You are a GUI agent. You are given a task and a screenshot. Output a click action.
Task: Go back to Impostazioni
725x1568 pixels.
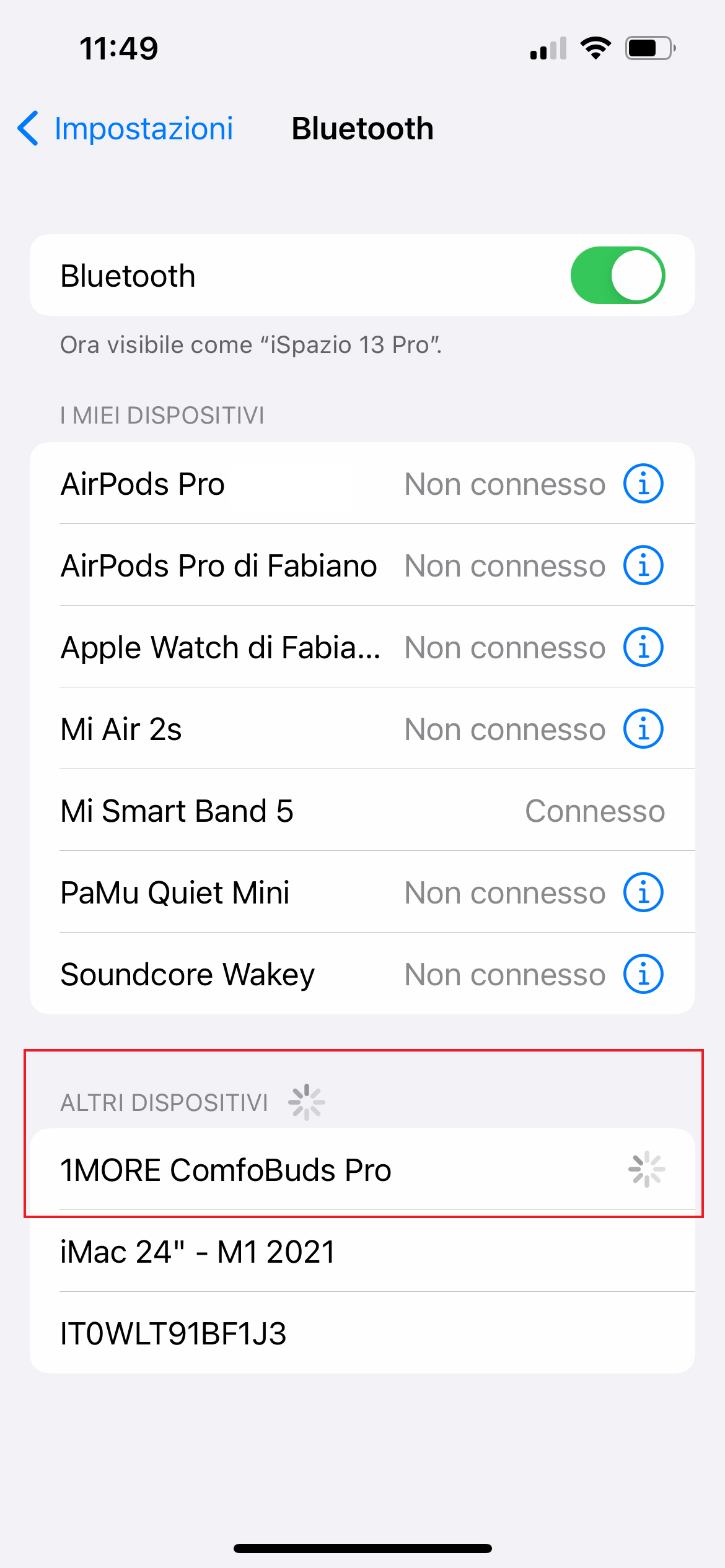point(125,129)
